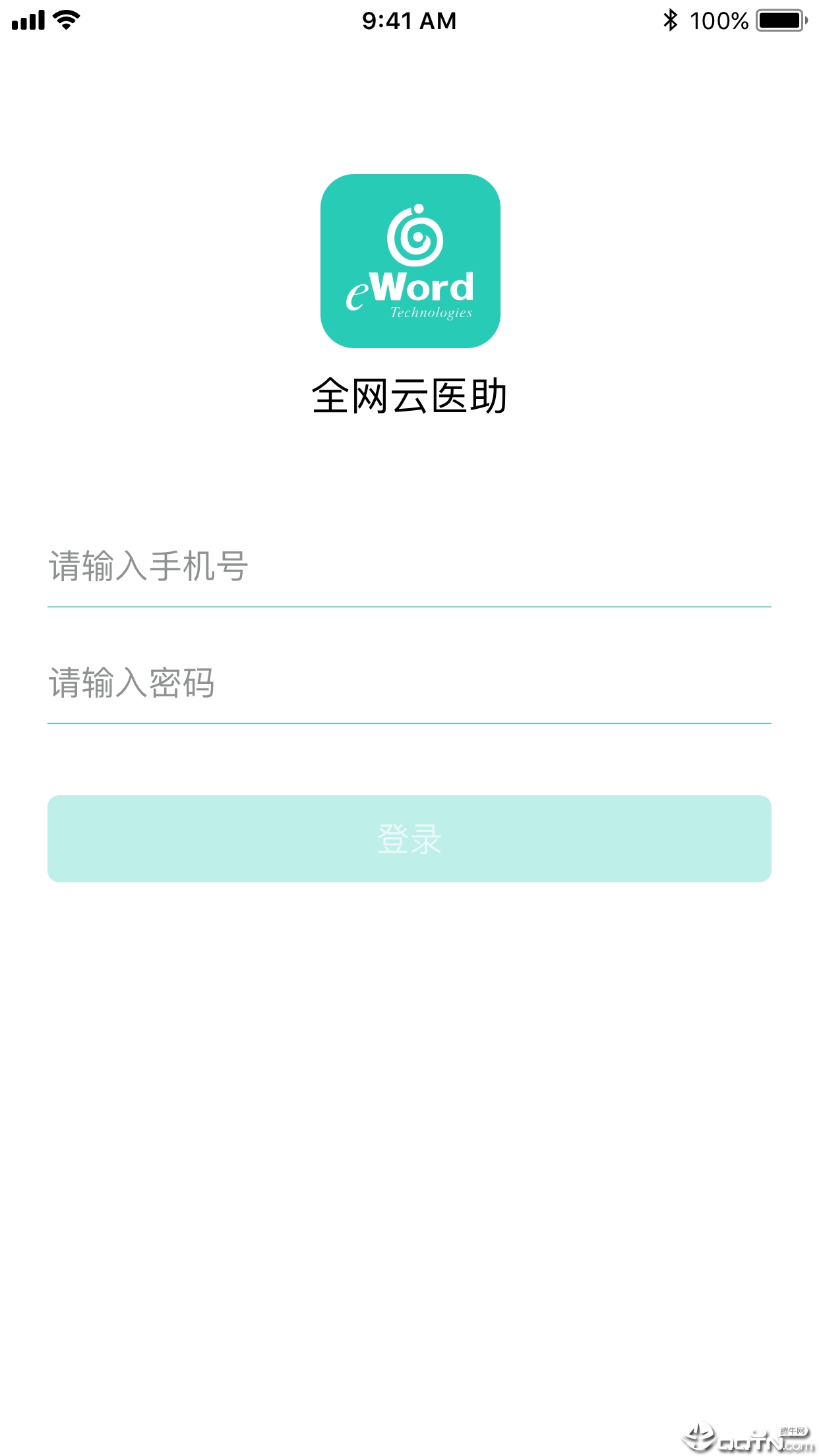
Task: Click the 全网云医助 app title
Action: pos(409,395)
